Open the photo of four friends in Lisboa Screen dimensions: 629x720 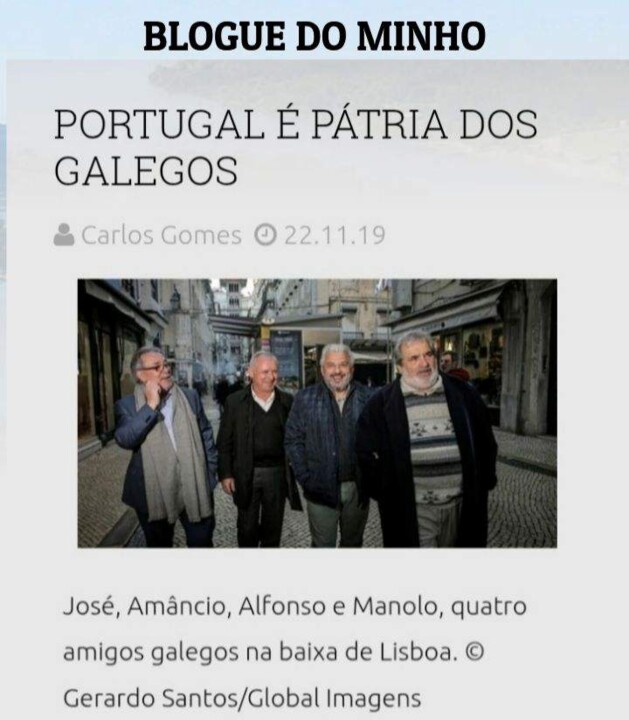coord(317,412)
